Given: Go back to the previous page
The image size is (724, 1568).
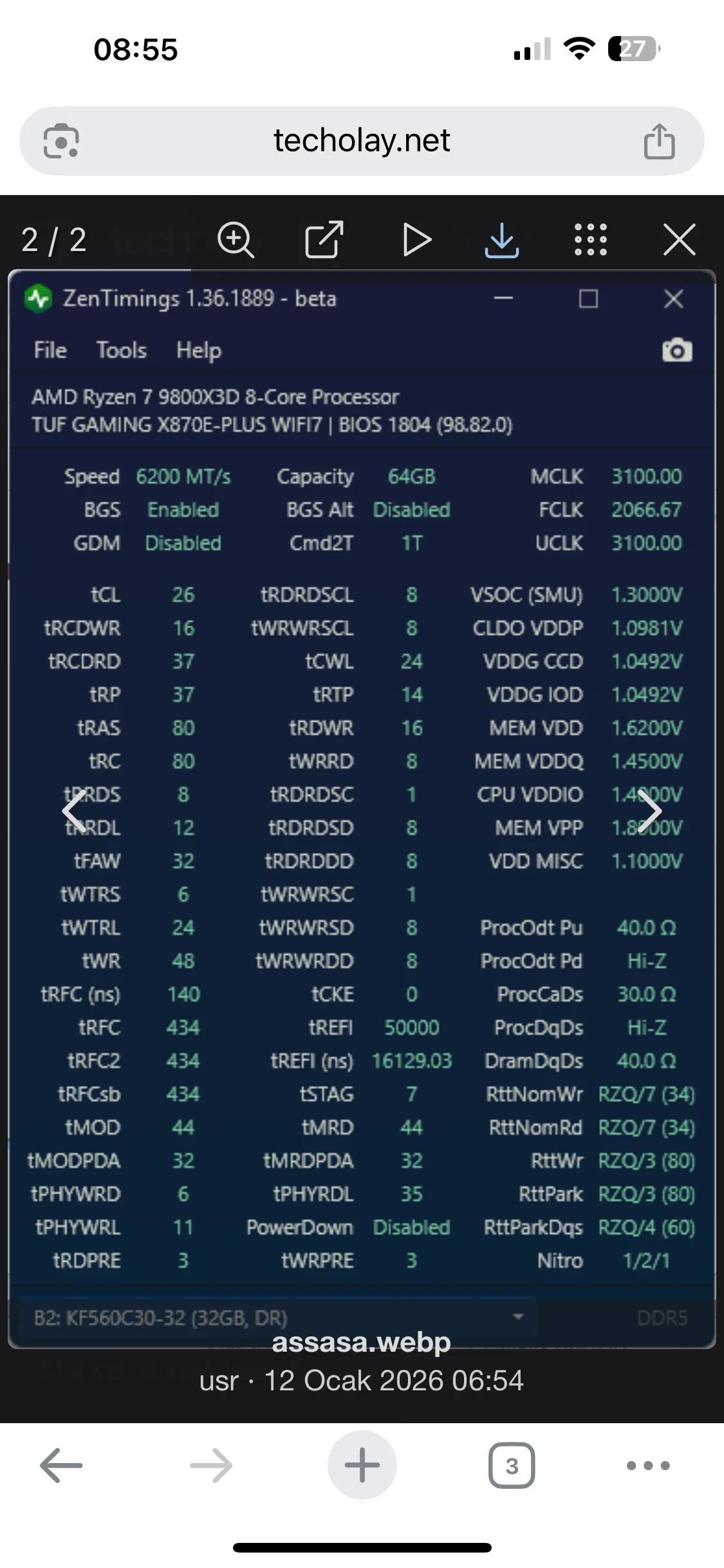Looking at the screenshot, I should (x=61, y=1466).
